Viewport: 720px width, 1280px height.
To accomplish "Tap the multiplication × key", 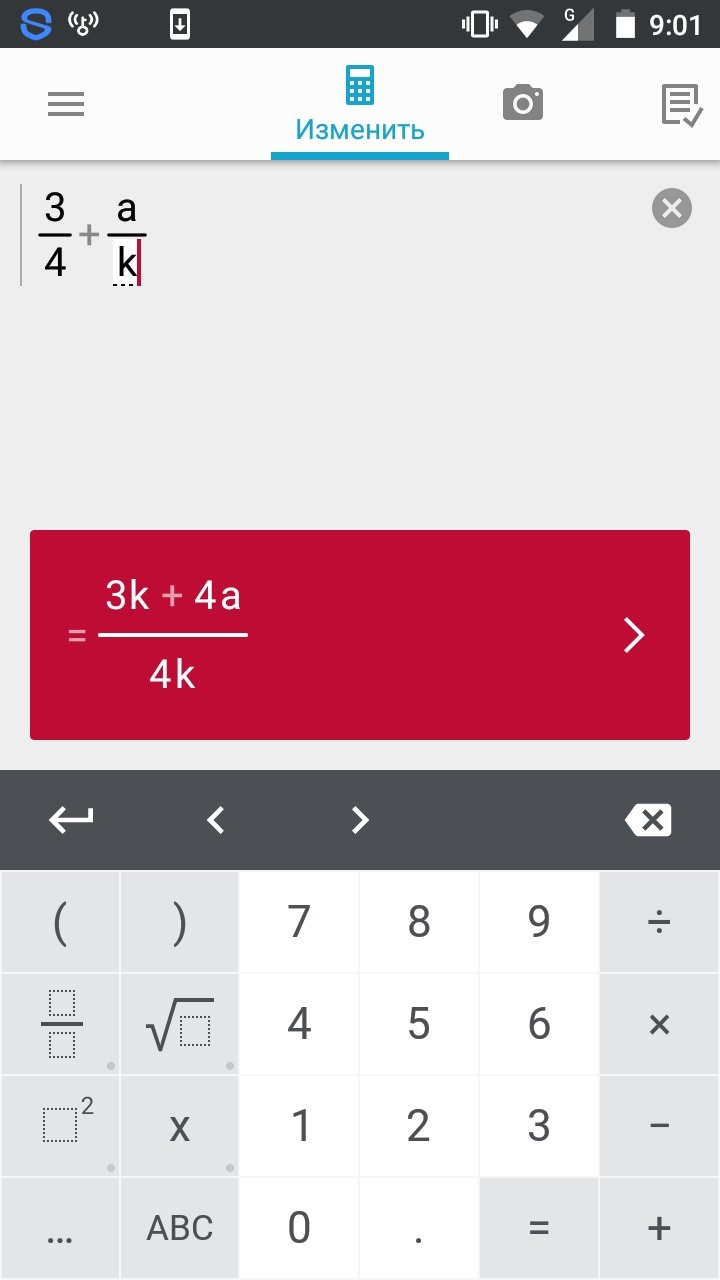I will [659, 1024].
